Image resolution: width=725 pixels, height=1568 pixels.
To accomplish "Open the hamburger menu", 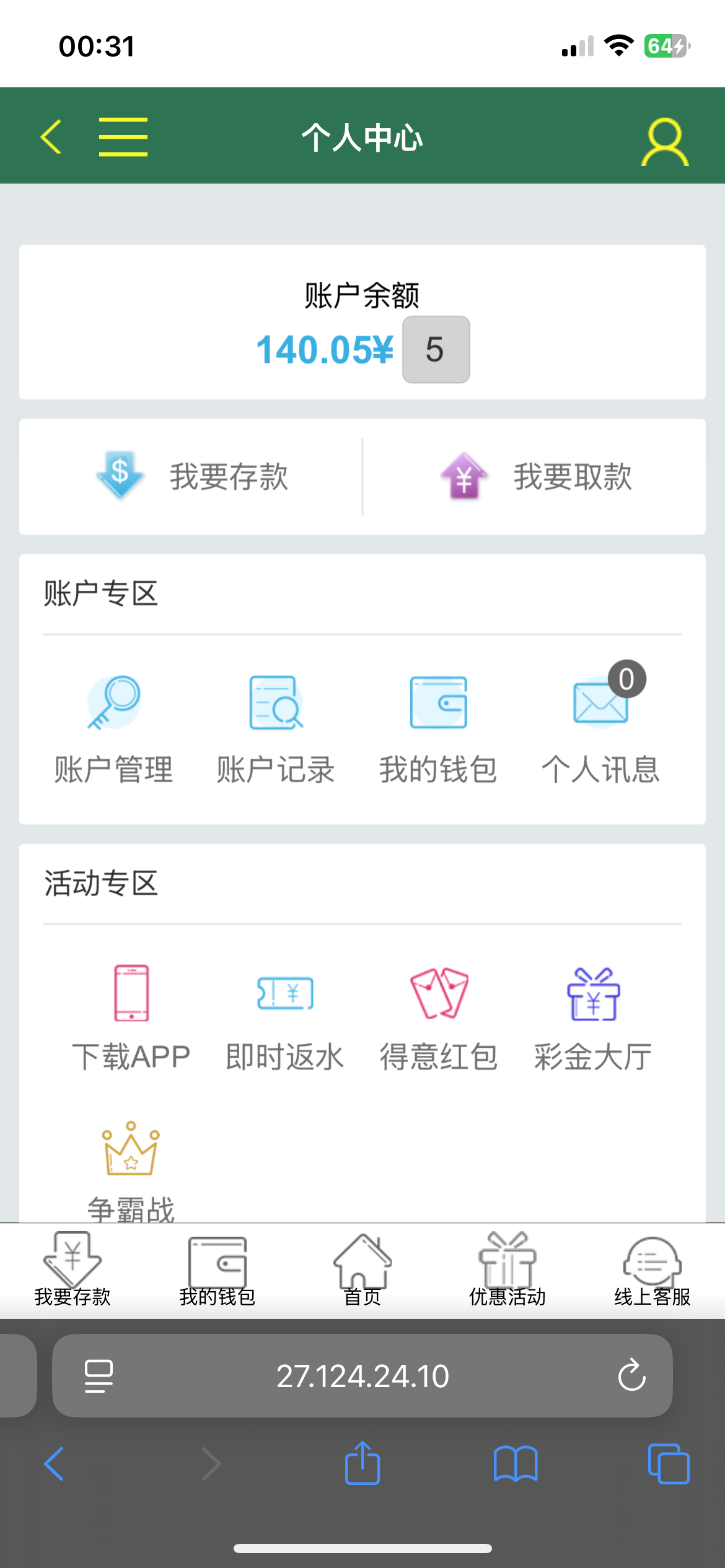I will [x=123, y=137].
